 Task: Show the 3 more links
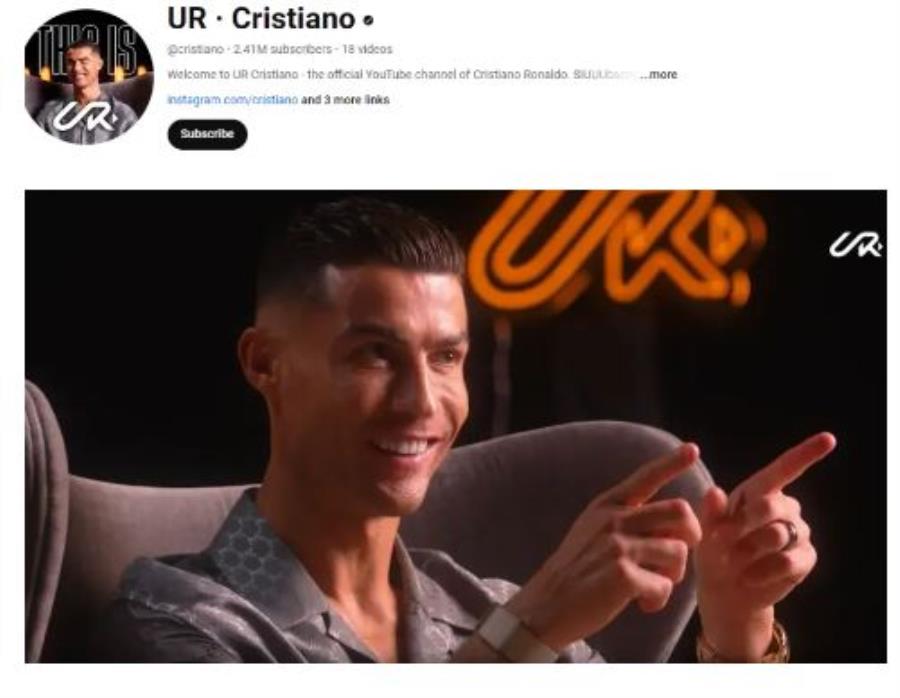tap(345, 100)
